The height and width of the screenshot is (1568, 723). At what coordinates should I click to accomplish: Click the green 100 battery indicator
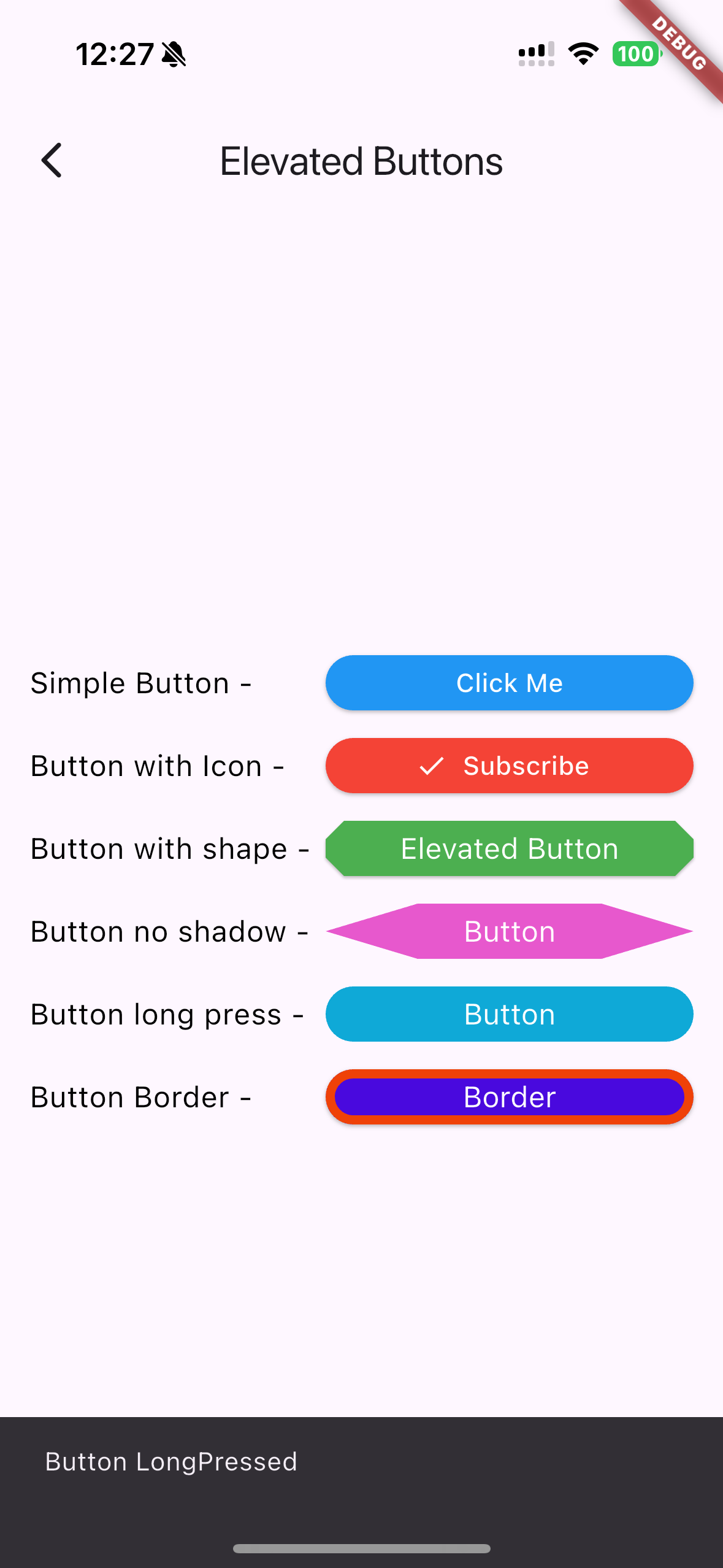point(636,55)
